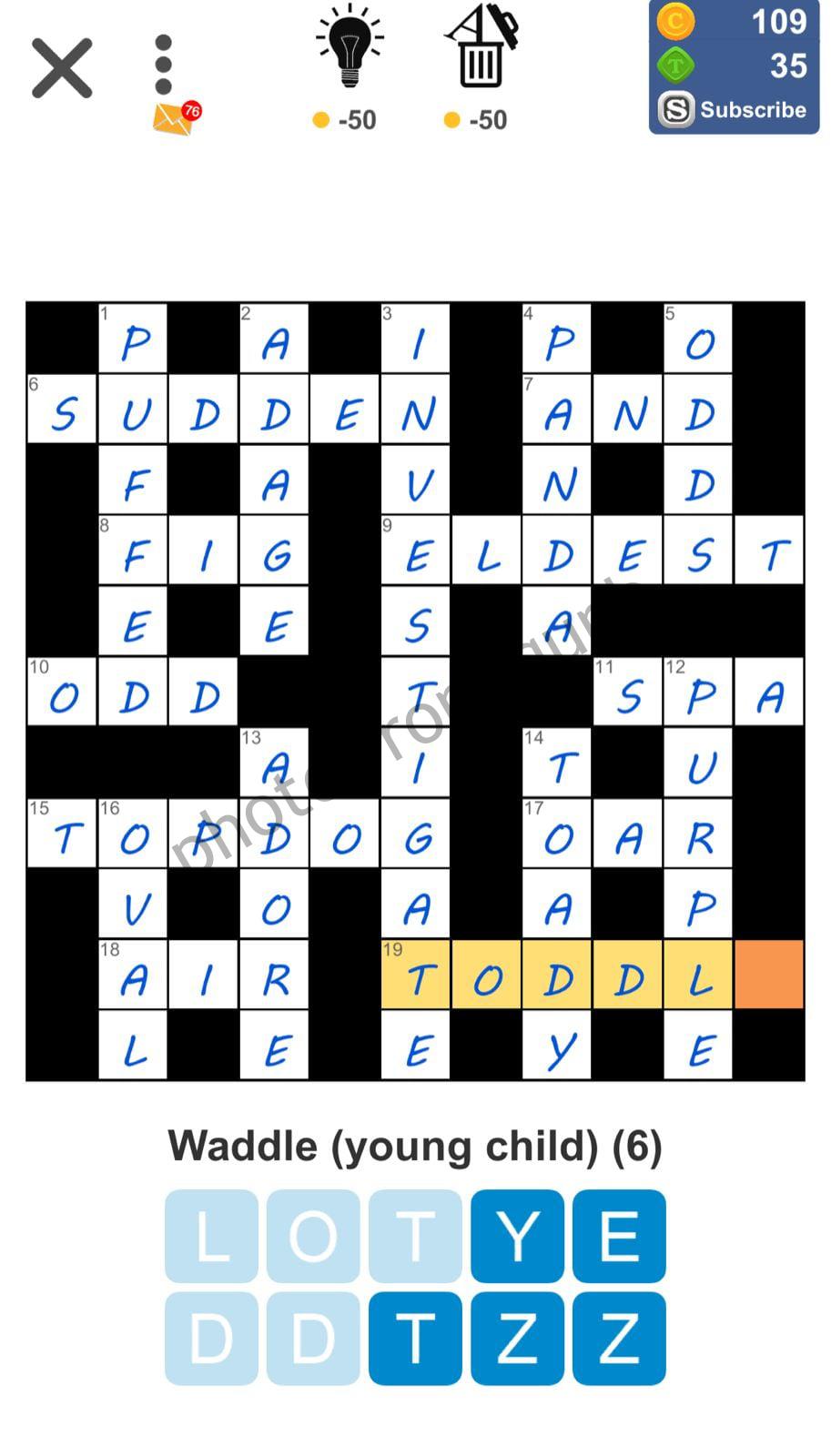Open the mail envelope with 76 badge
Image resolution: width=831 pixels, height=1456 pixels.
(x=173, y=118)
